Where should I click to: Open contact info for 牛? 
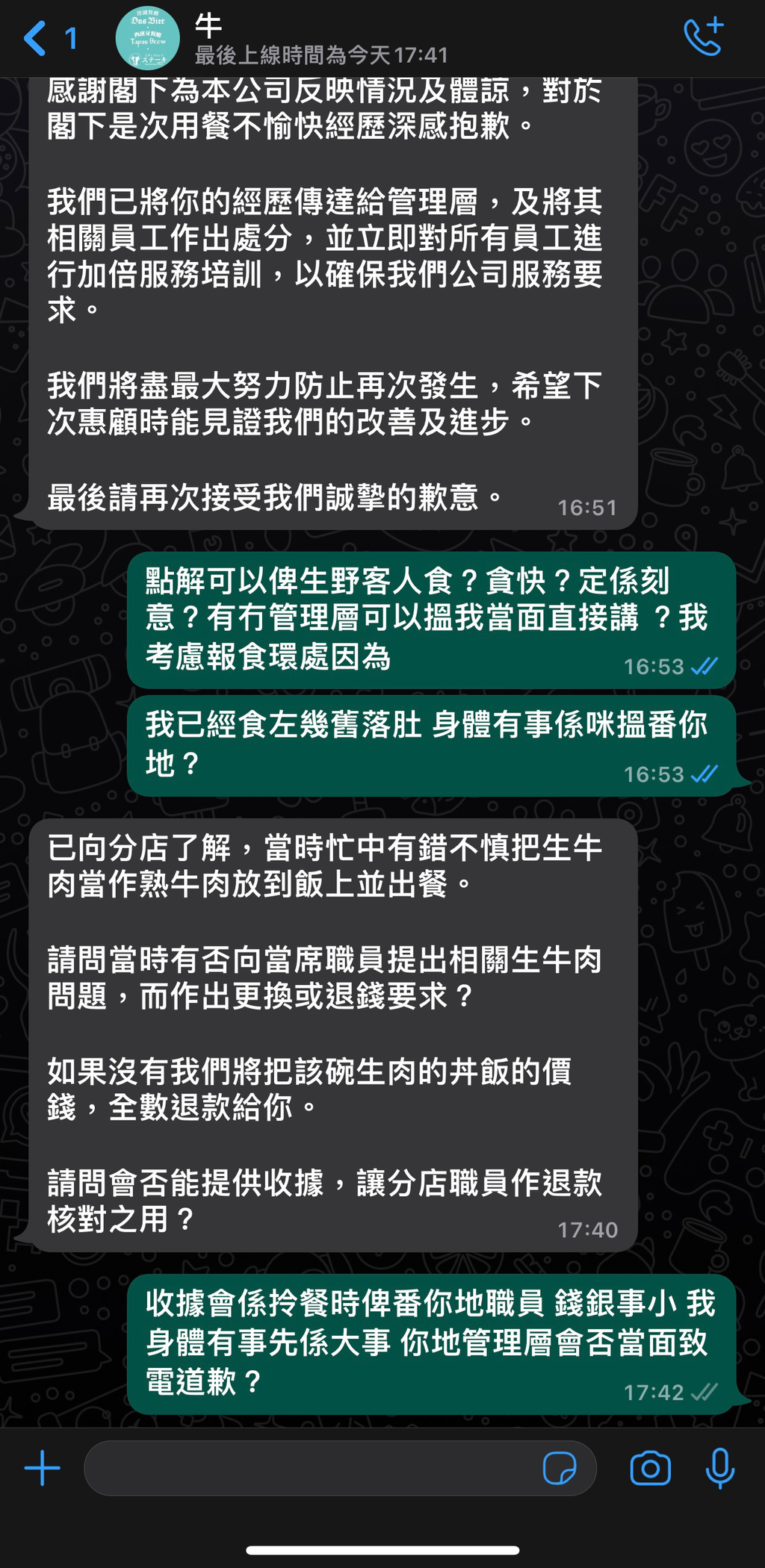pyautogui.click(x=321, y=40)
